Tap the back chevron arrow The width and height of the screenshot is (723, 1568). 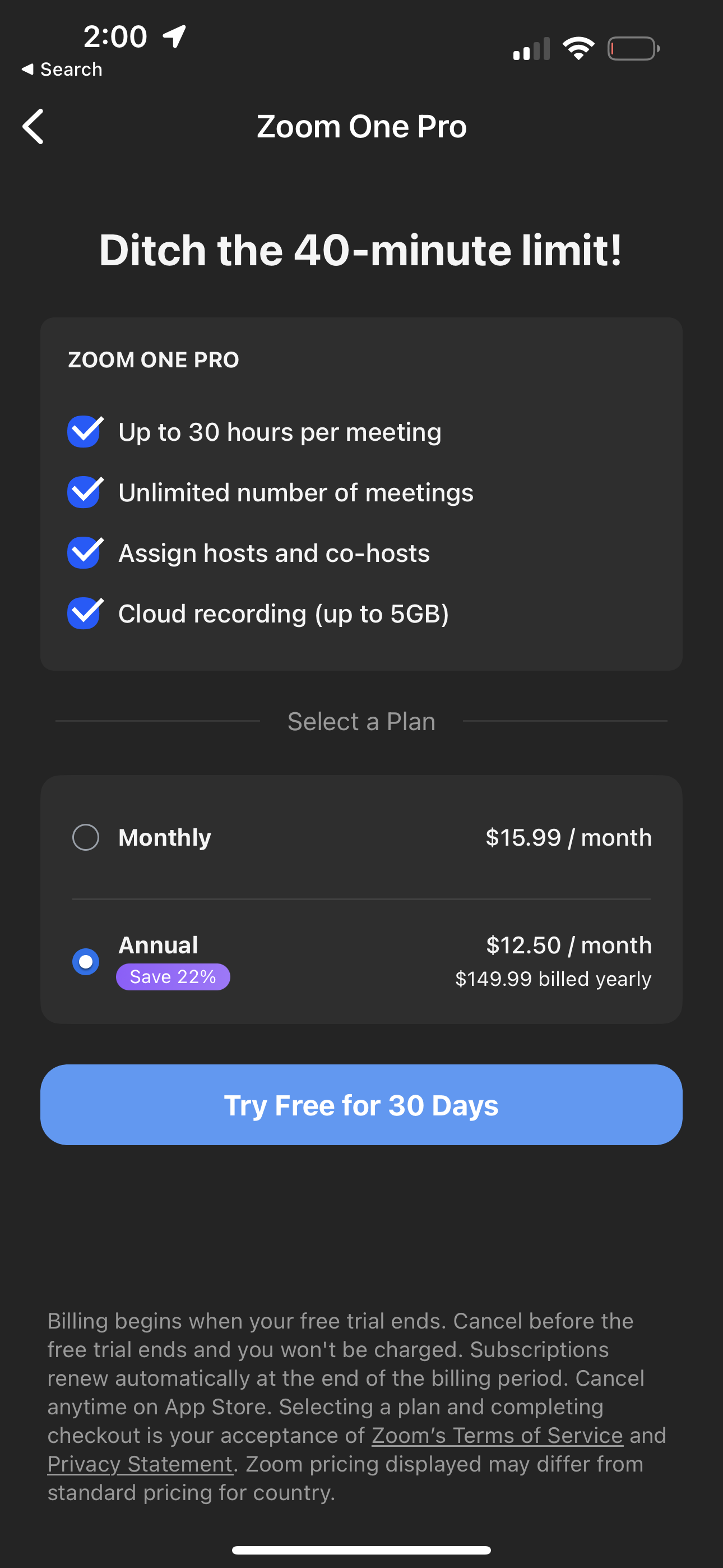tap(33, 127)
